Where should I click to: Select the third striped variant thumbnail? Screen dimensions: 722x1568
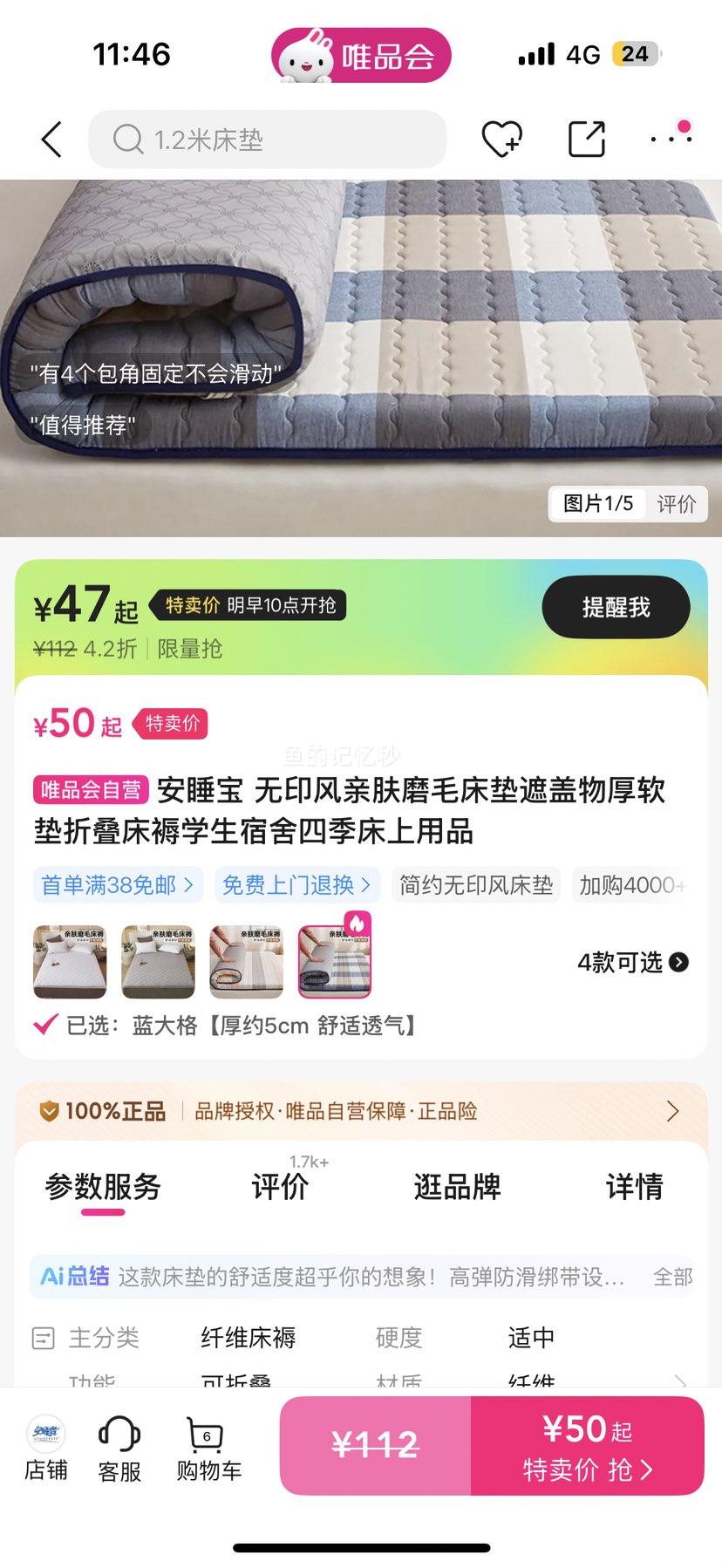click(247, 962)
